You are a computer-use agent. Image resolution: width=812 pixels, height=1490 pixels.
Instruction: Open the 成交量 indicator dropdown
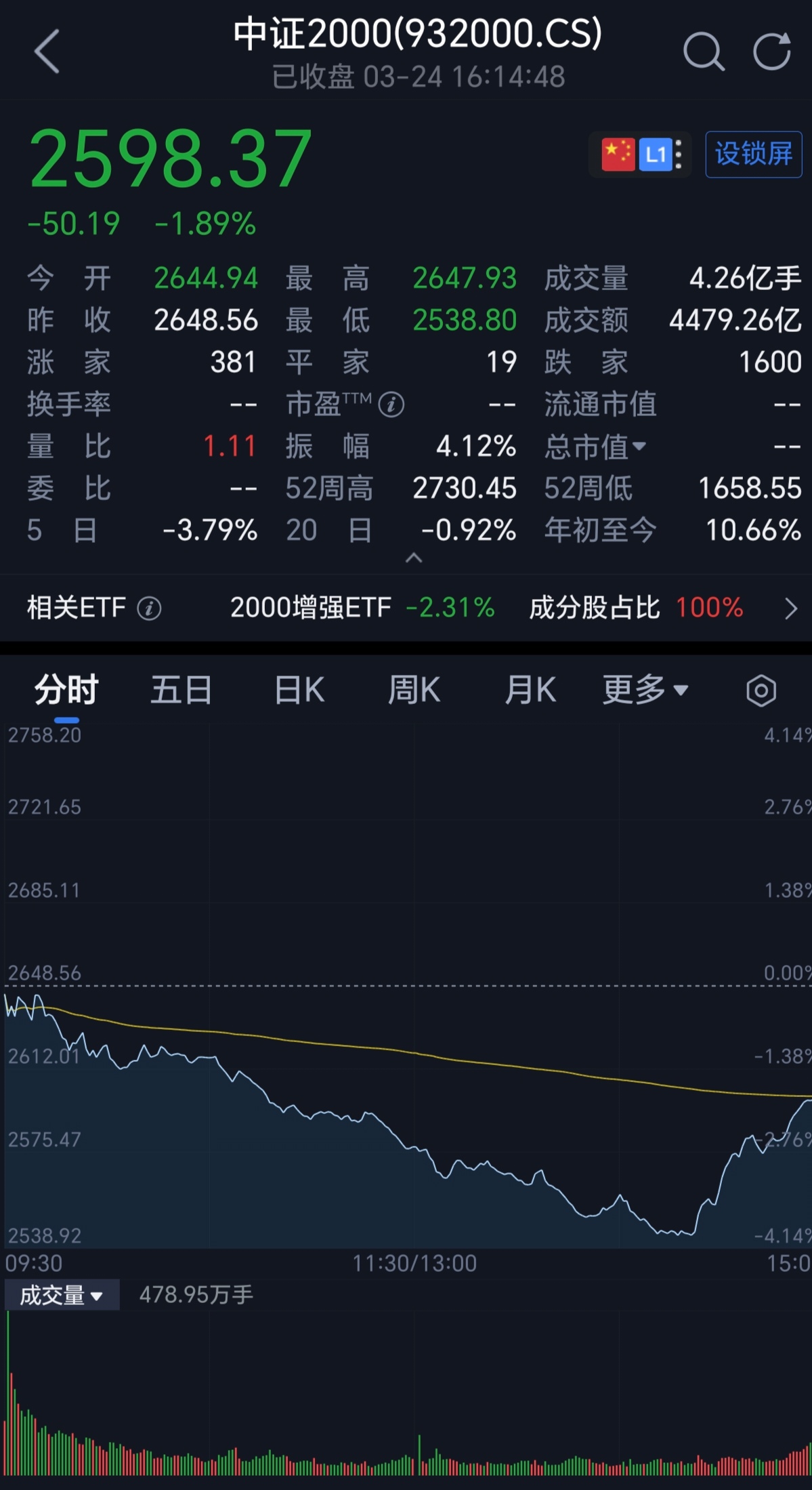pos(62,1294)
